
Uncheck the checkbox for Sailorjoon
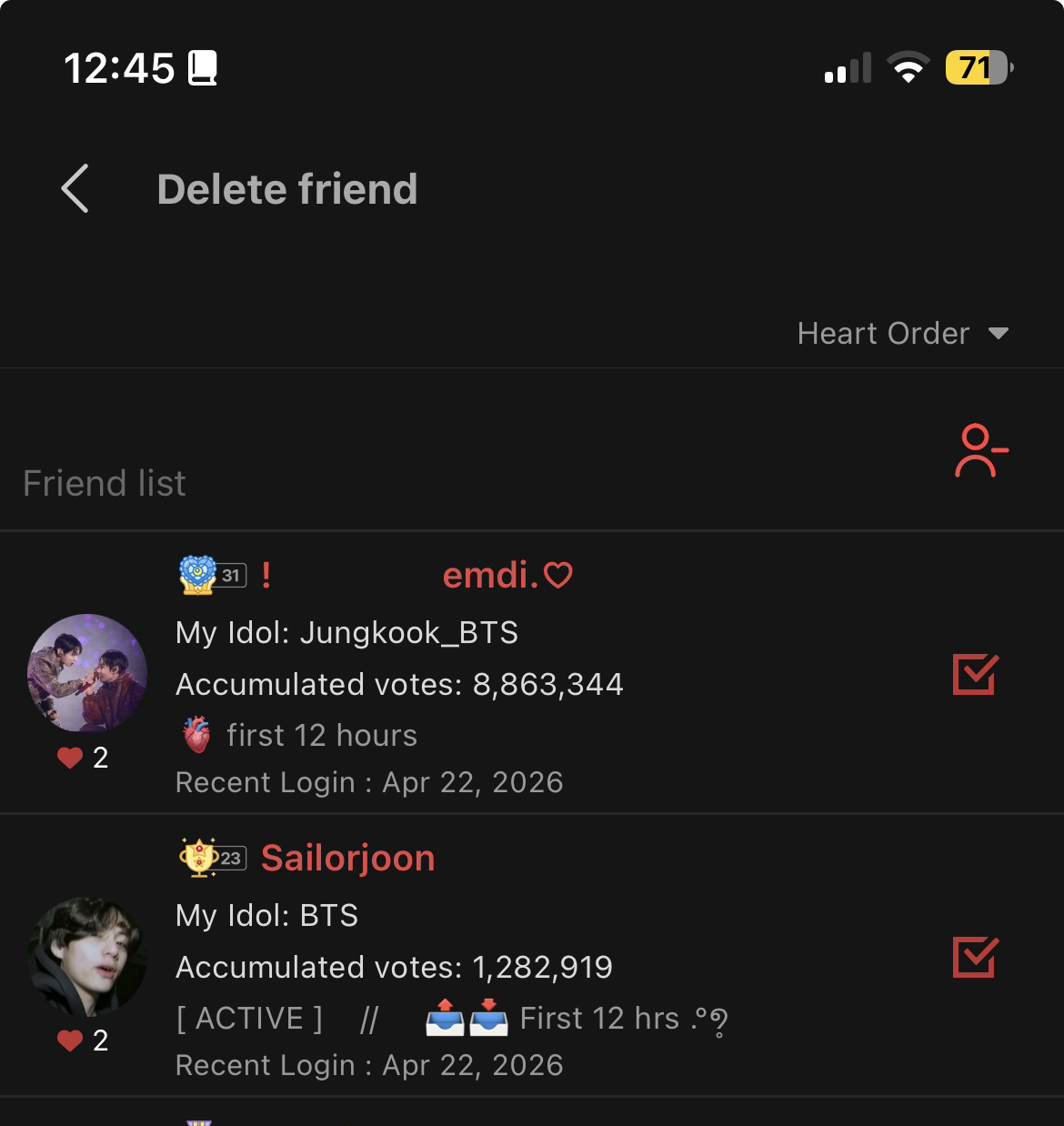(975, 957)
